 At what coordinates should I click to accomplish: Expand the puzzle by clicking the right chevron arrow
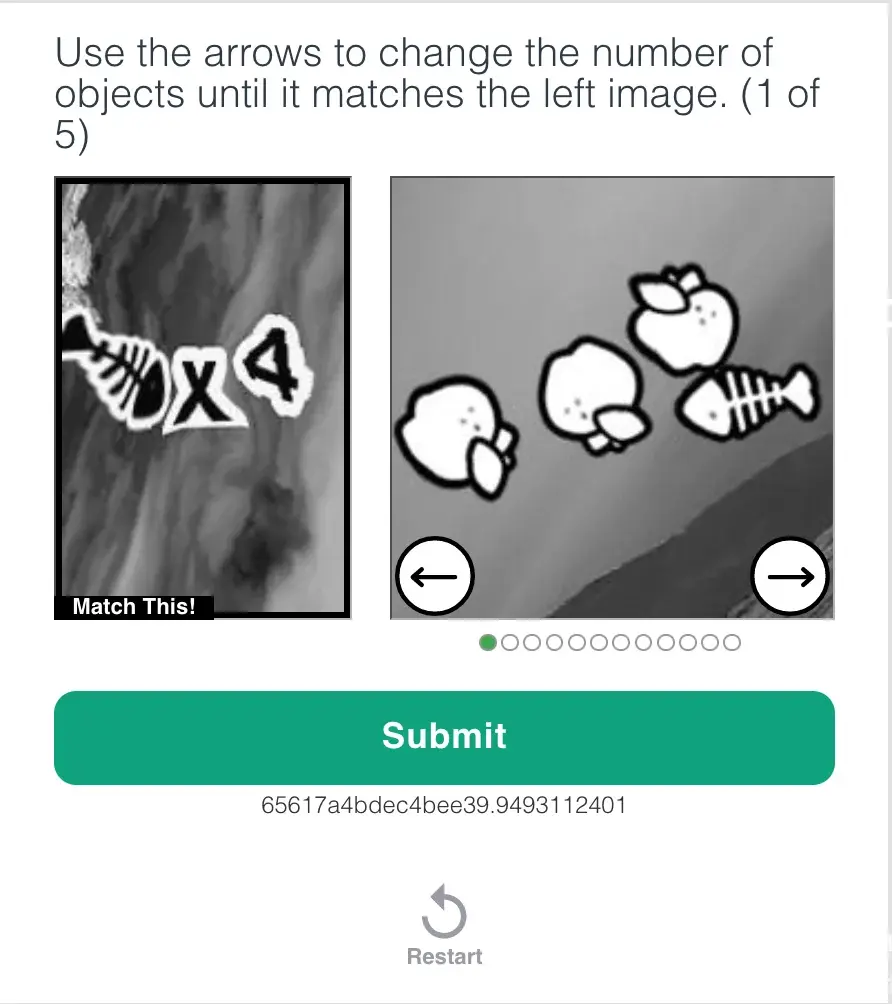tap(790, 575)
